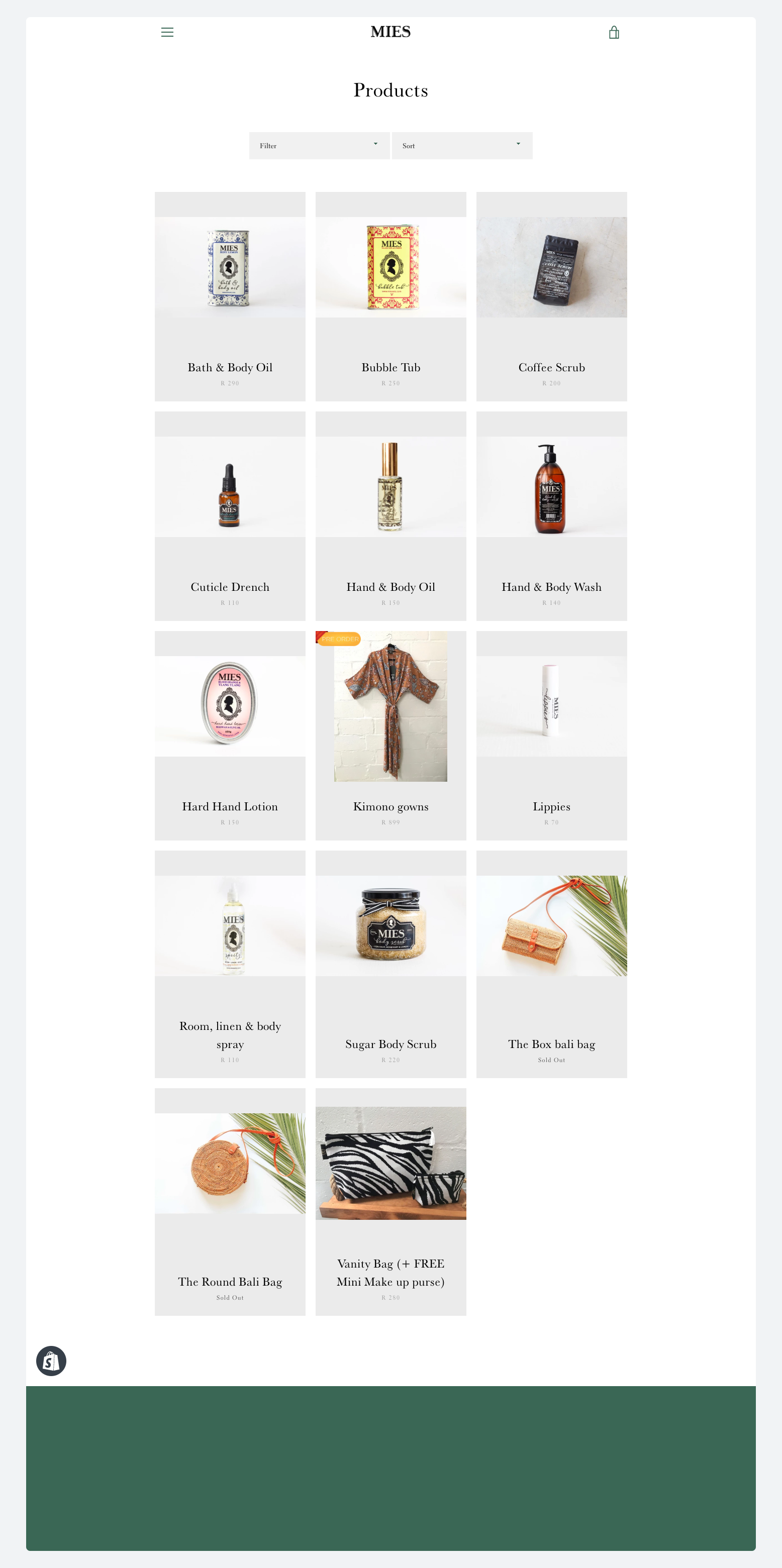The height and width of the screenshot is (1568, 782).
Task: Go to the MIES home page
Action: click(390, 32)
